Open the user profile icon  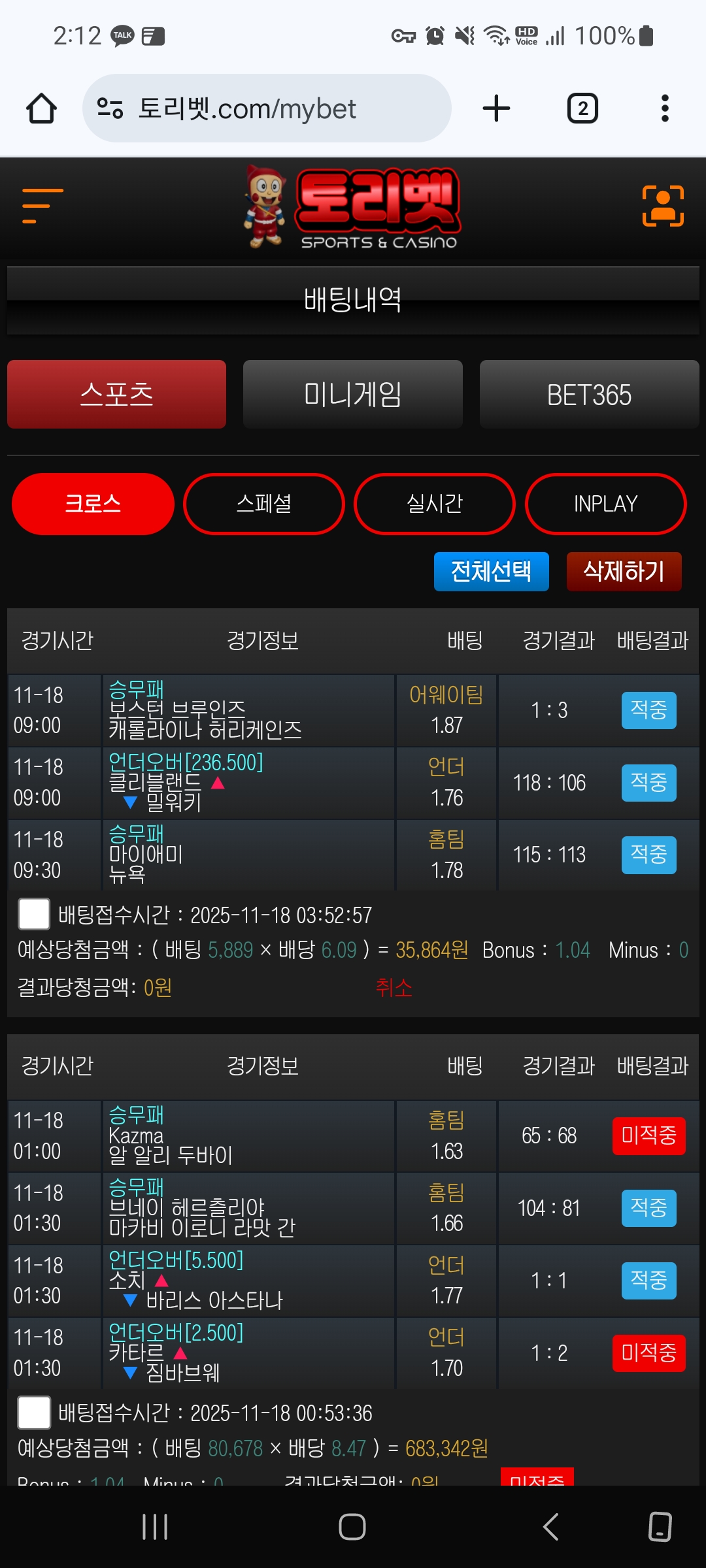point(663,206)
